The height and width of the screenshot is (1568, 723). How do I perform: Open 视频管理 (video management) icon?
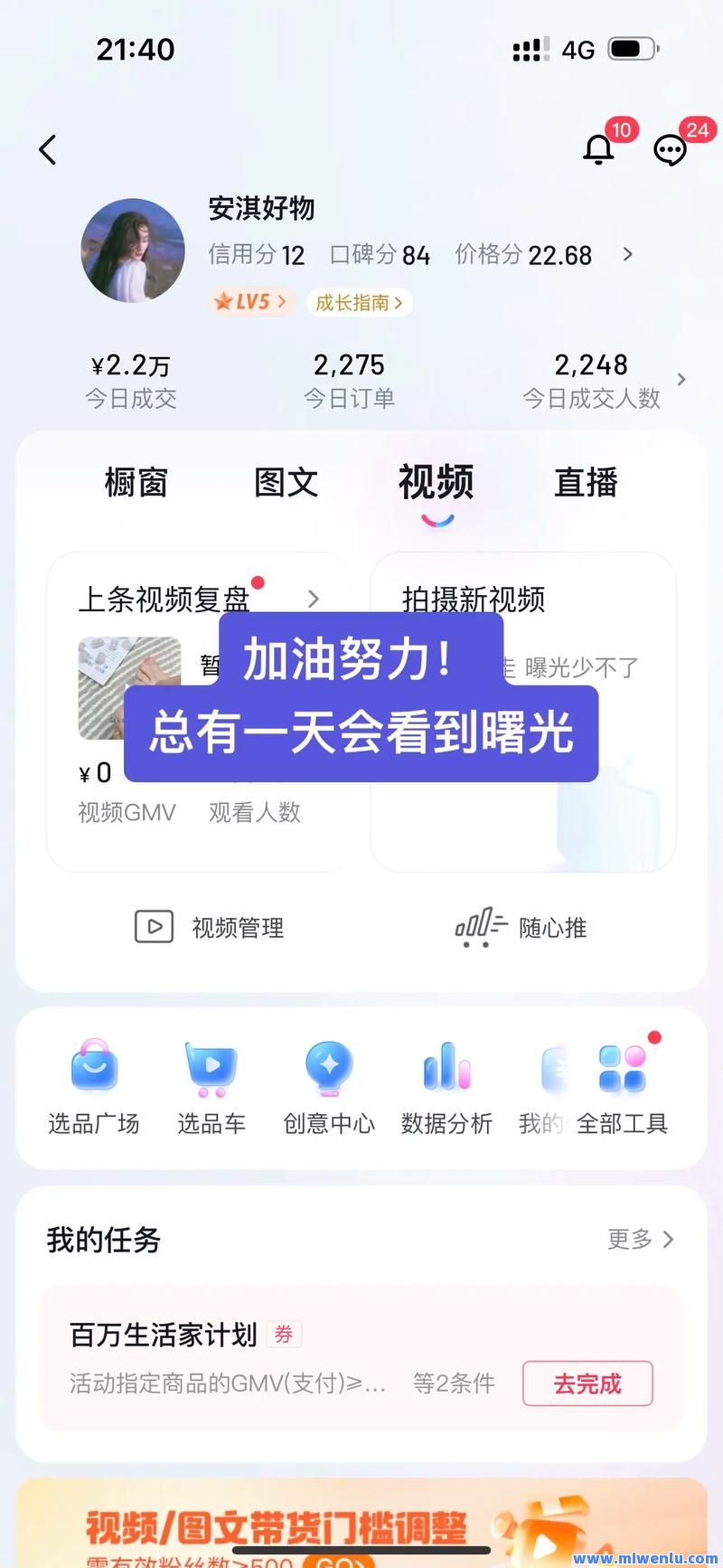tap(154, 927)
